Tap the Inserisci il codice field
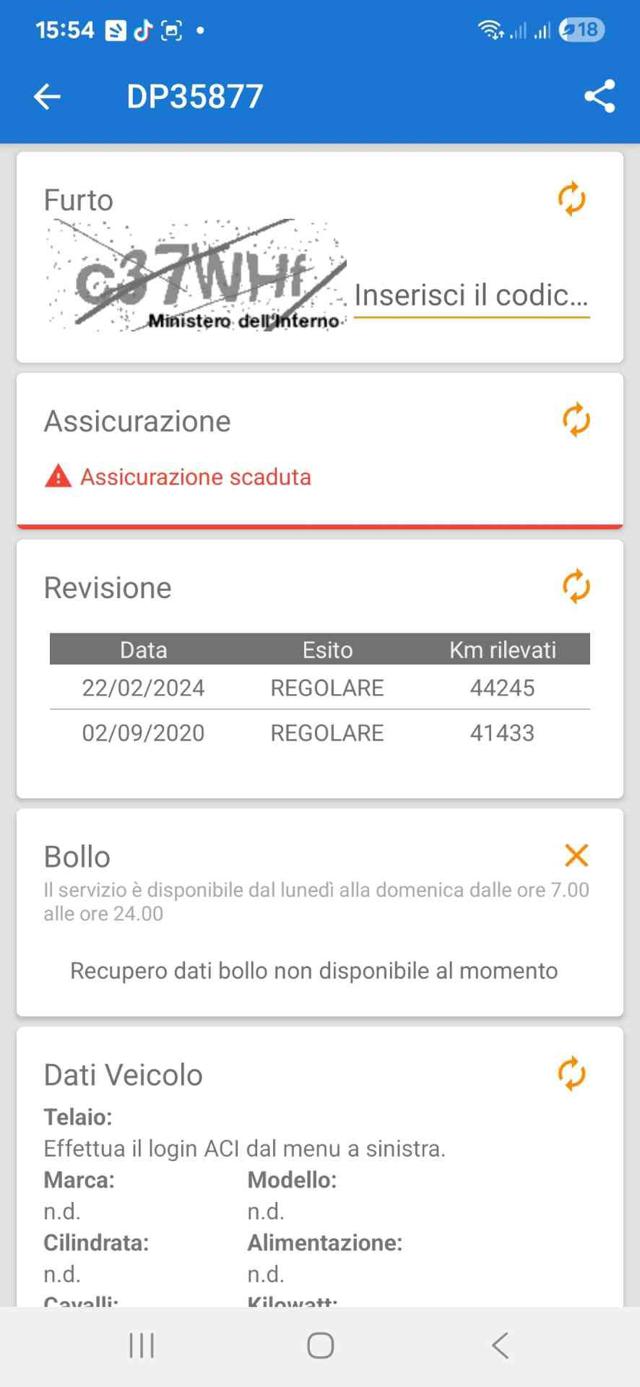The width and height of the screenshot is (640, 1387). tap(471, 296)
